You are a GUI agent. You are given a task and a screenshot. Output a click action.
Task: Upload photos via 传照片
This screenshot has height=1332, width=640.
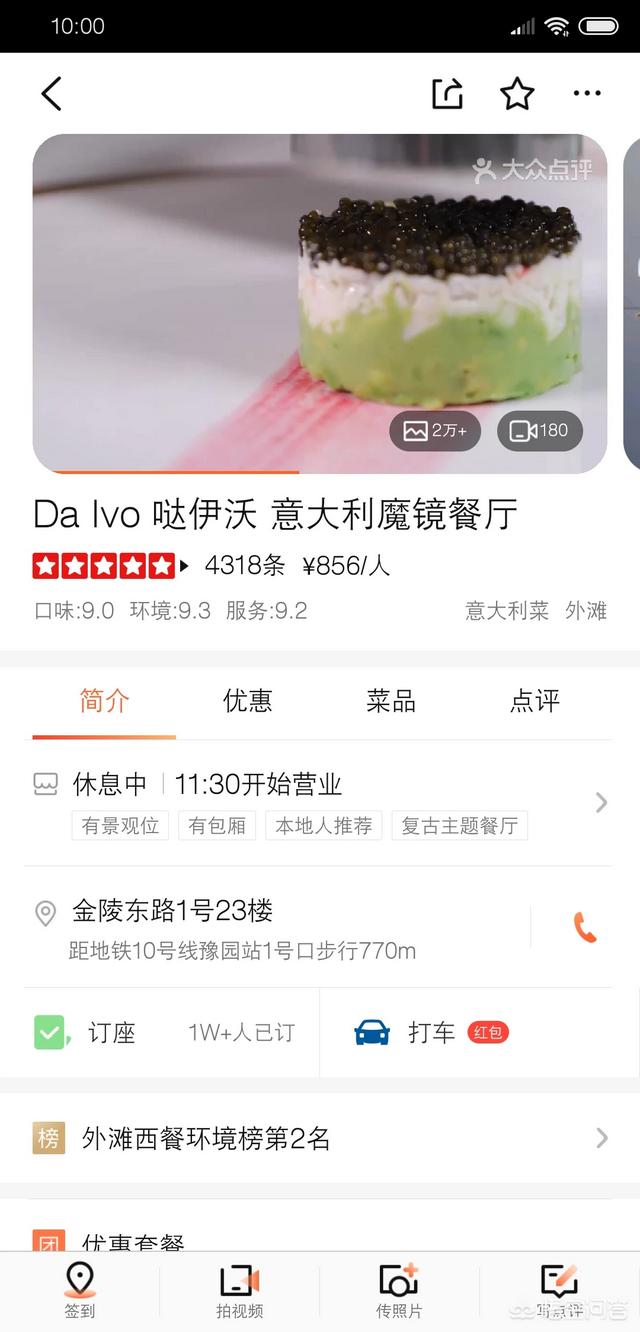(399, 1290)
